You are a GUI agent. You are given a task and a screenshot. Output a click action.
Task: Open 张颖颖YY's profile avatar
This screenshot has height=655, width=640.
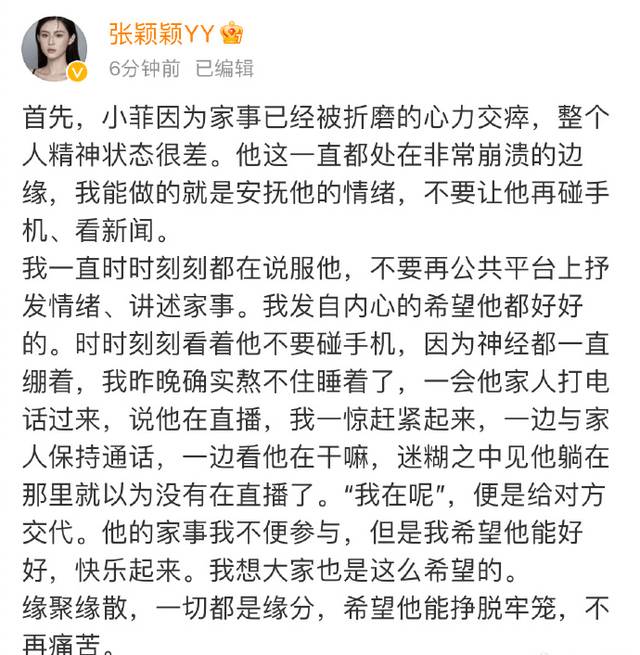tap(55, 48)
